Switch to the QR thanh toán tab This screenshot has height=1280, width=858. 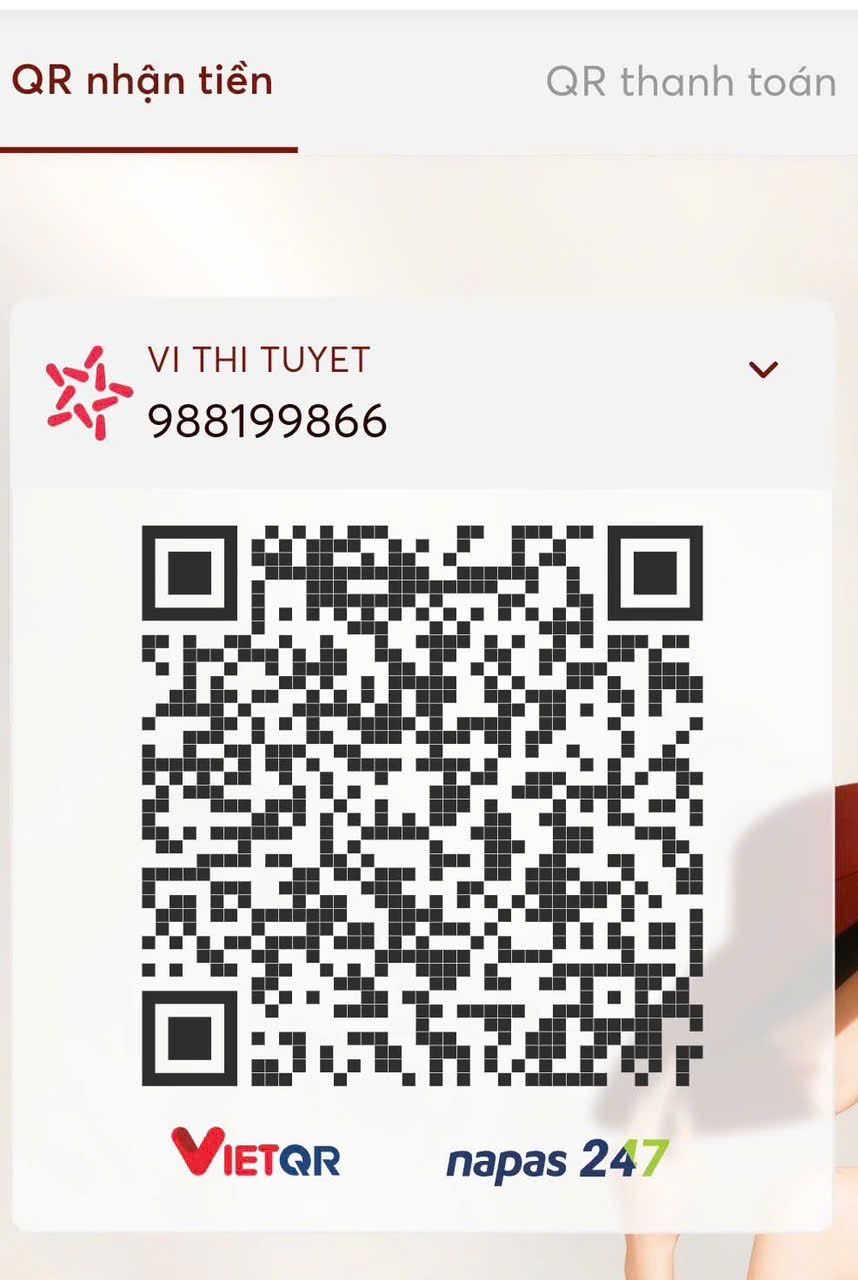tap(690, 82)
